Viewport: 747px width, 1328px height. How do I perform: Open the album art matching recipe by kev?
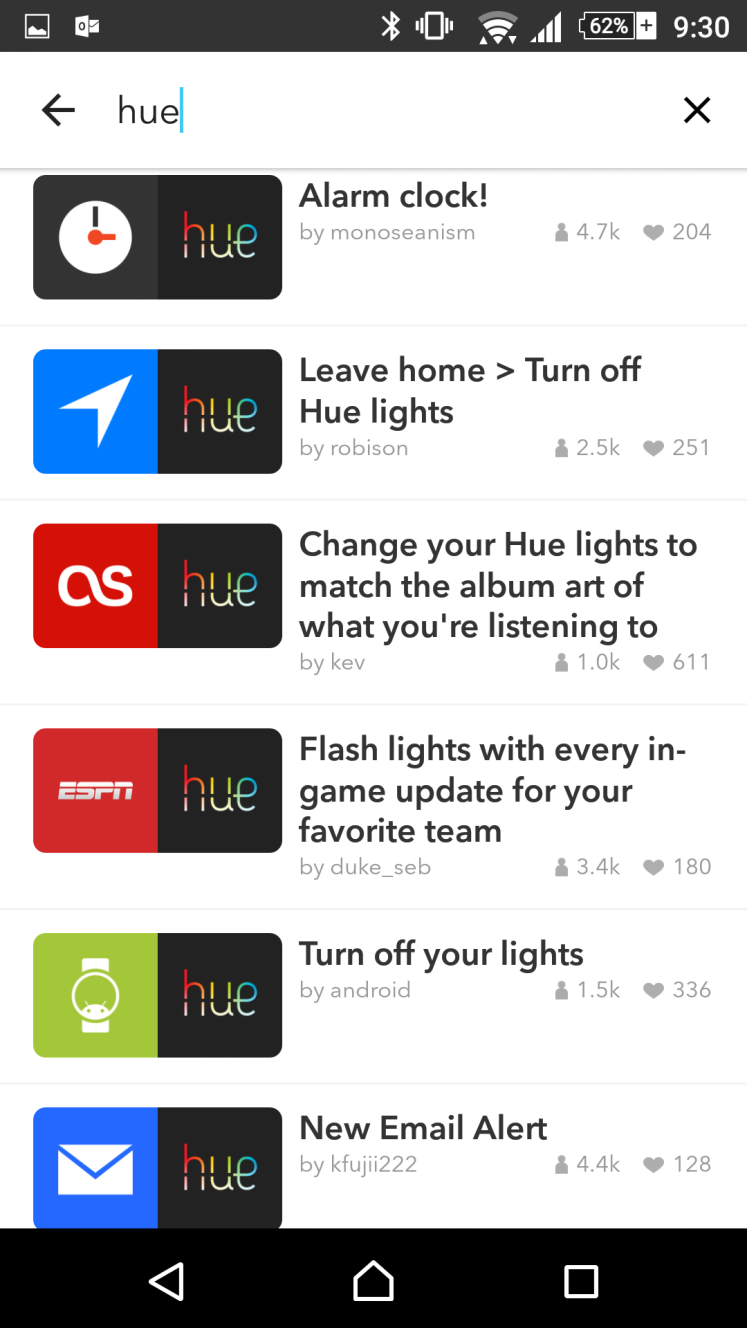(x=373, y=602)
